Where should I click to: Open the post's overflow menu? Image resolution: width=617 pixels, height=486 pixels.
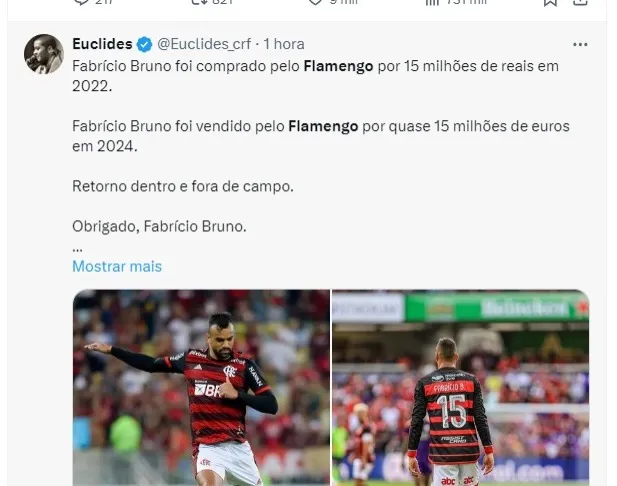[x=580, y=45]
